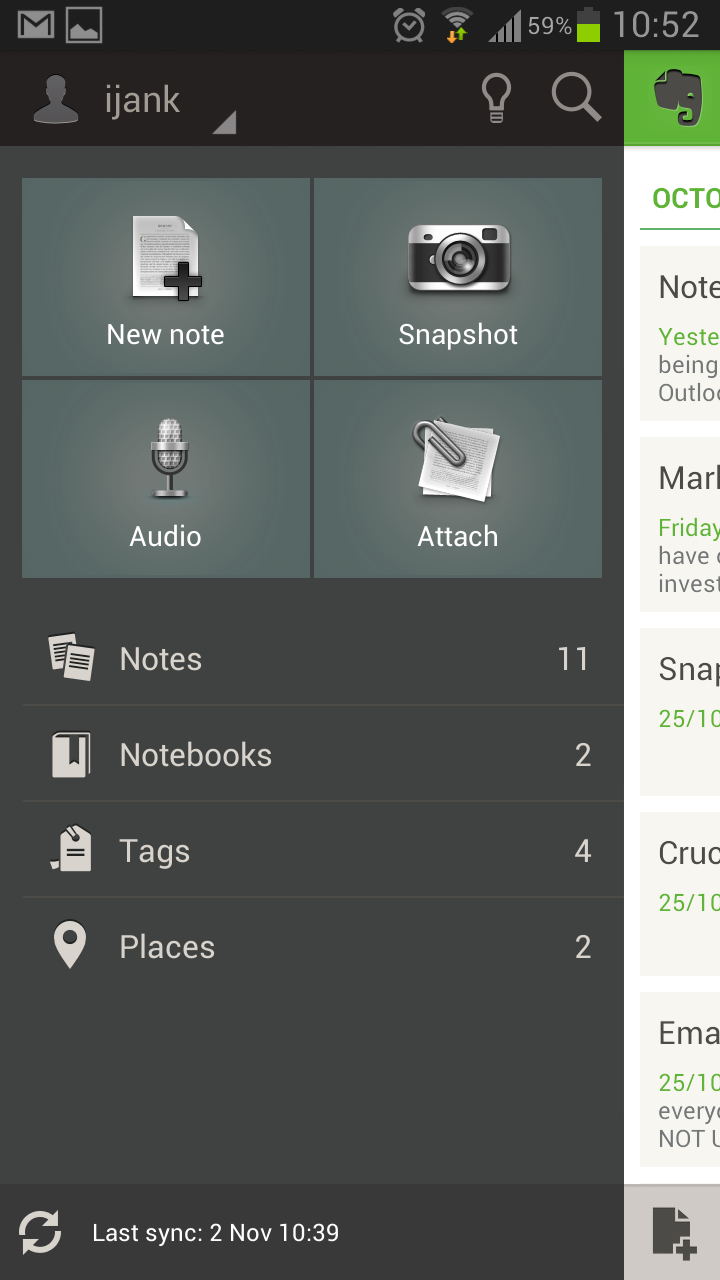The height and width of the screenshot is (1280, 720).
Task: View tips via the lightbulb icon
Action: [x=497, y=98]
